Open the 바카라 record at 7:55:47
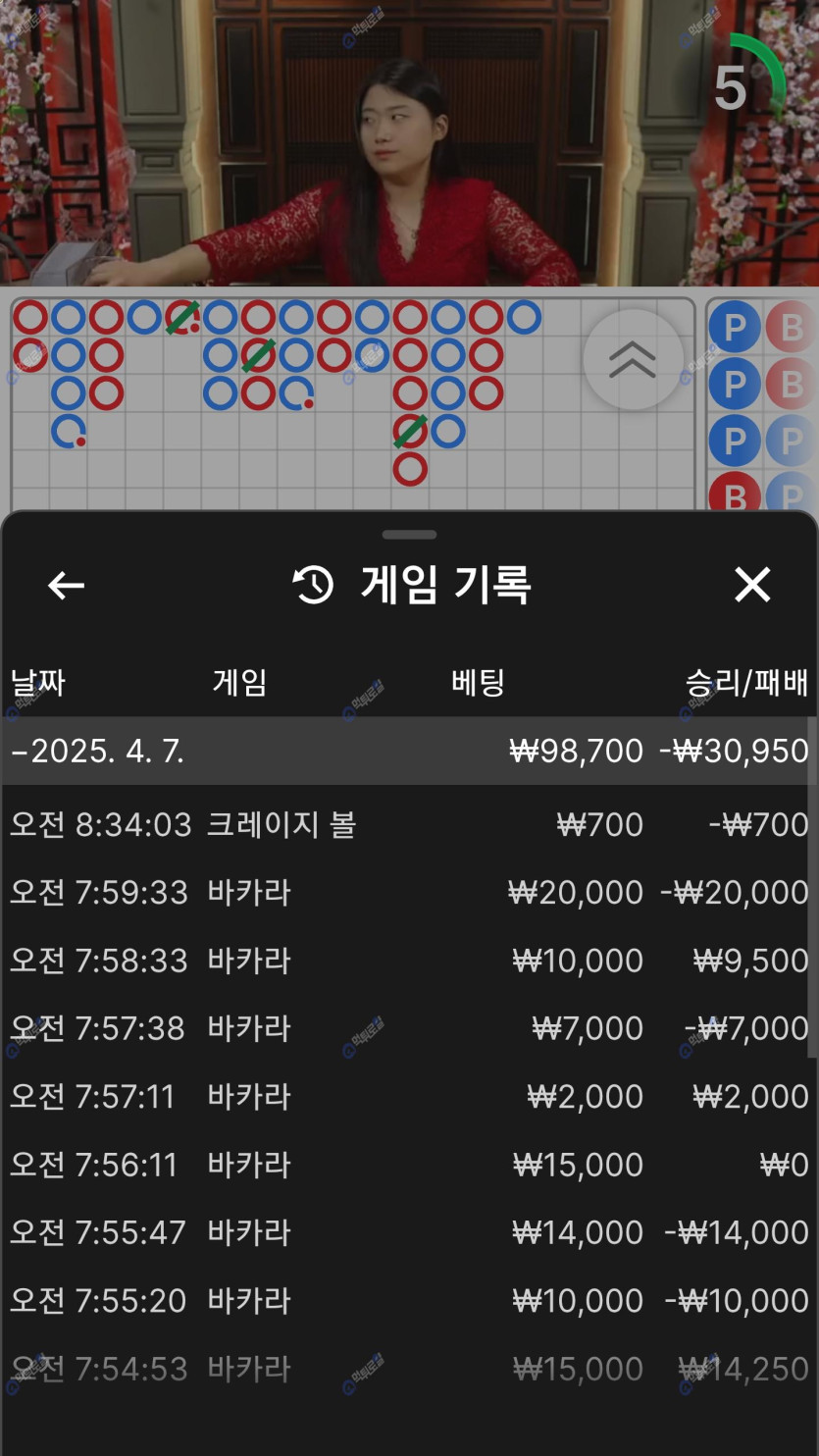Image resolution: width=819 pixels, height=1456 pixels. 407,1232
